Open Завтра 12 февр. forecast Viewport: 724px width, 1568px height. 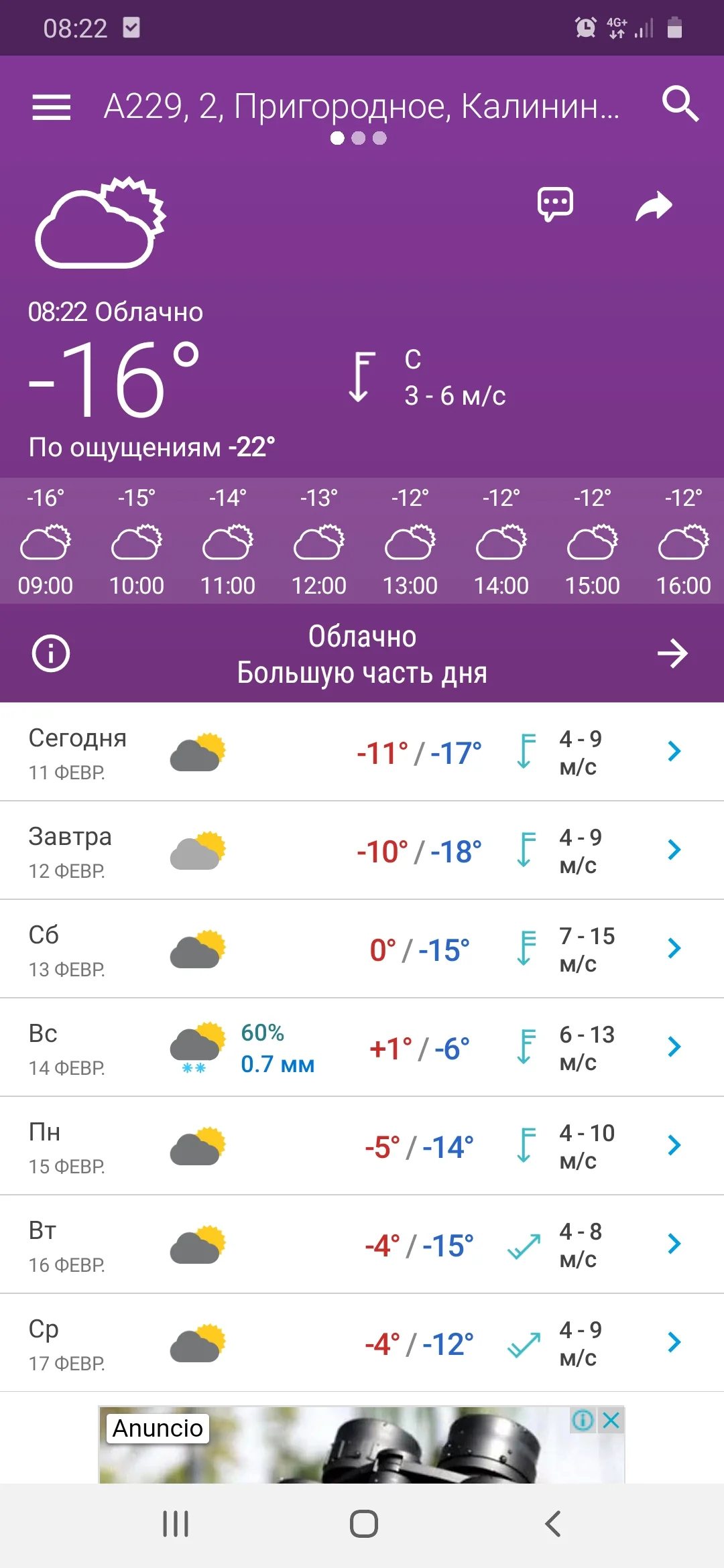[362, 850]
